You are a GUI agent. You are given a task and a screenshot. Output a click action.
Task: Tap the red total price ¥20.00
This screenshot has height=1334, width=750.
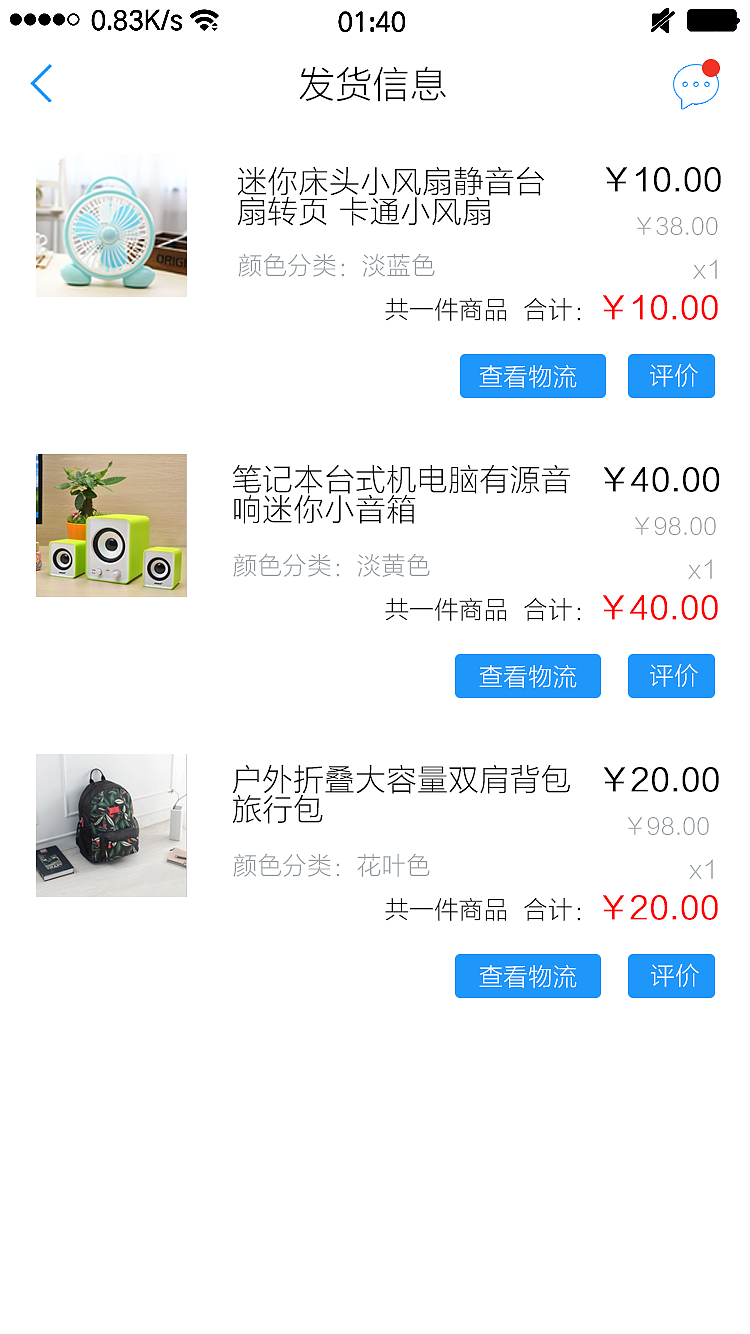click(660, 908)
